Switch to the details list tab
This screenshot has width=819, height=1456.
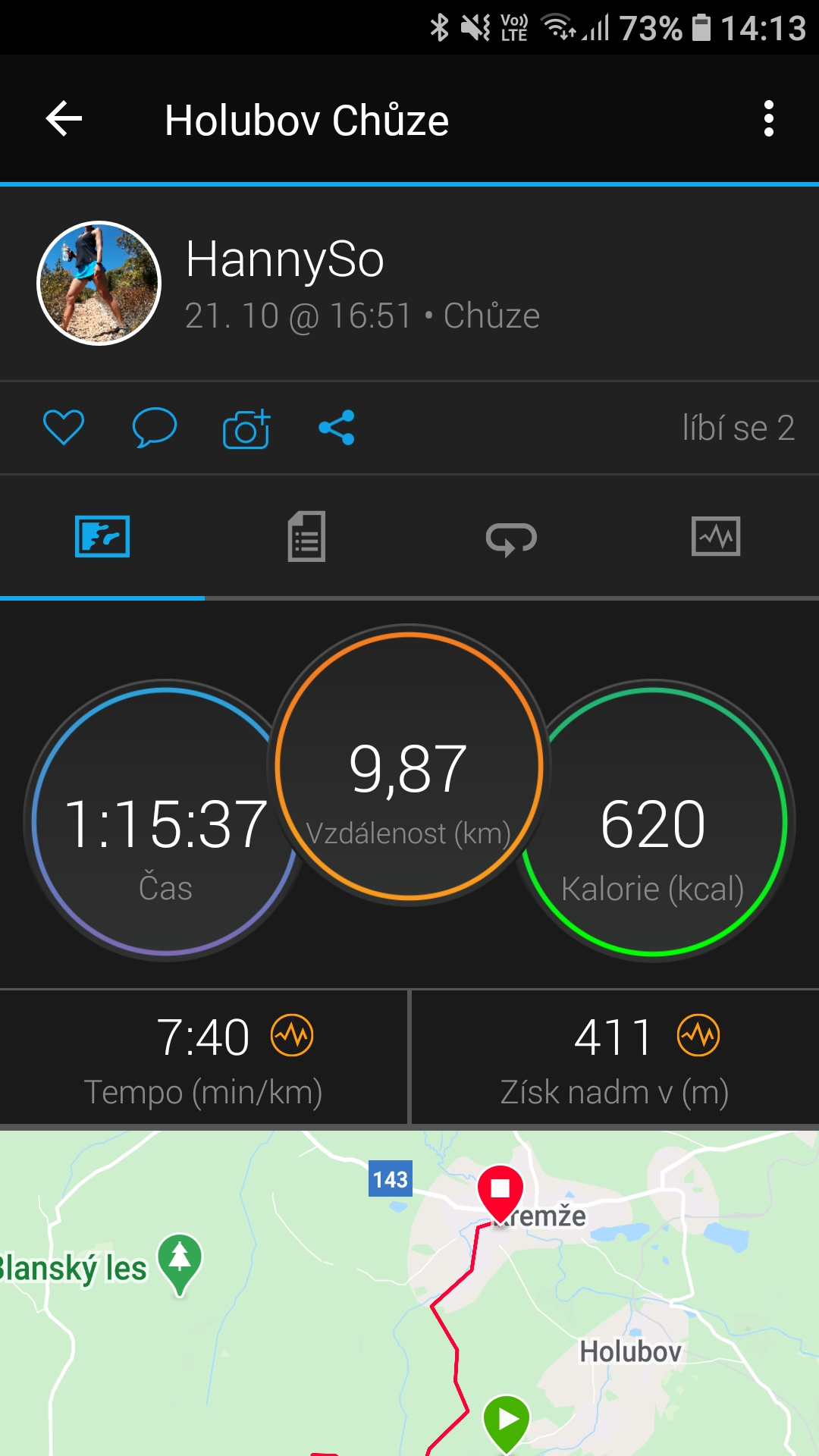(x=306, y=537)
